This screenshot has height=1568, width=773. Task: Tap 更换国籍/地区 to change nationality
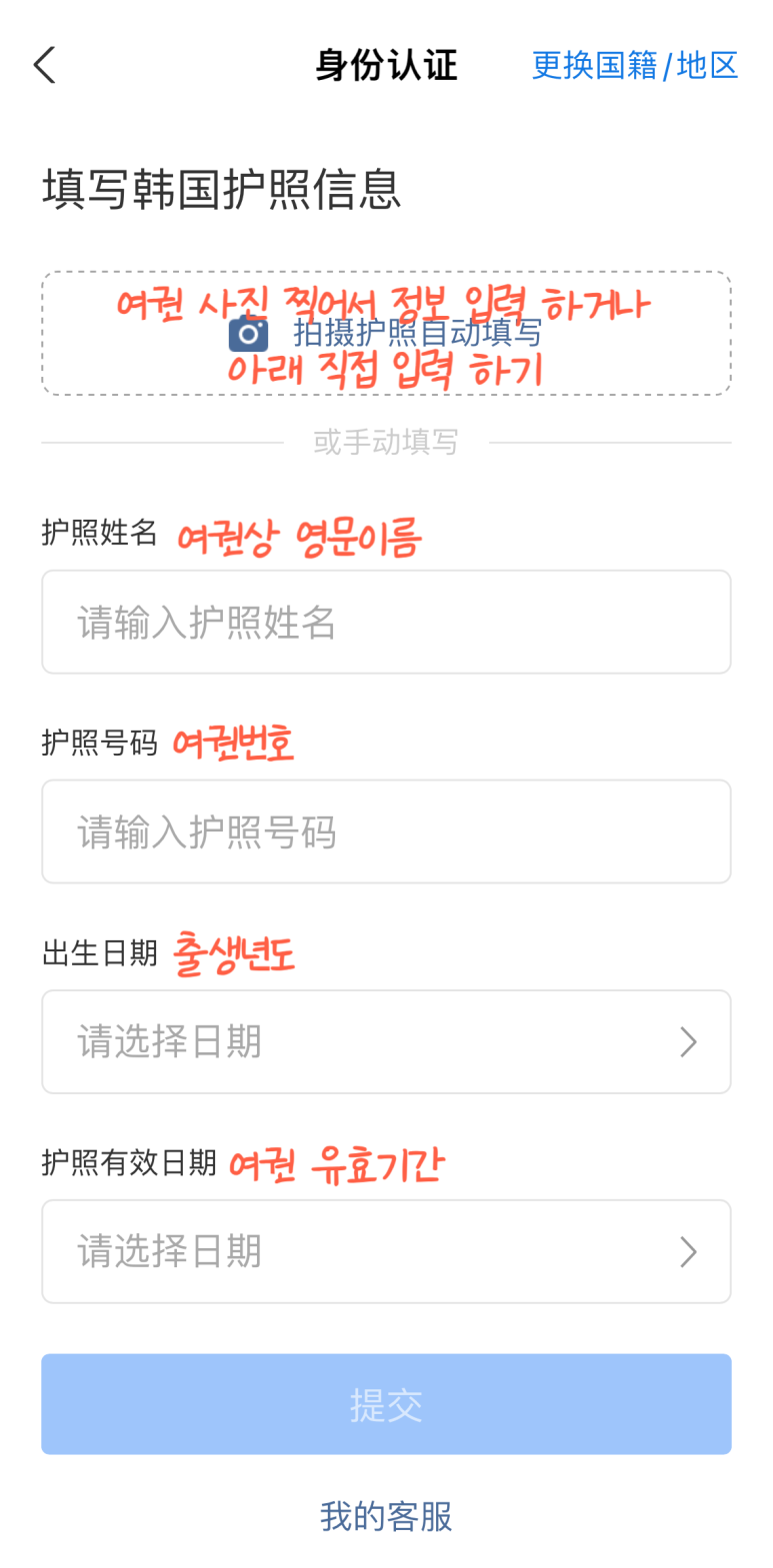point(634,65)
